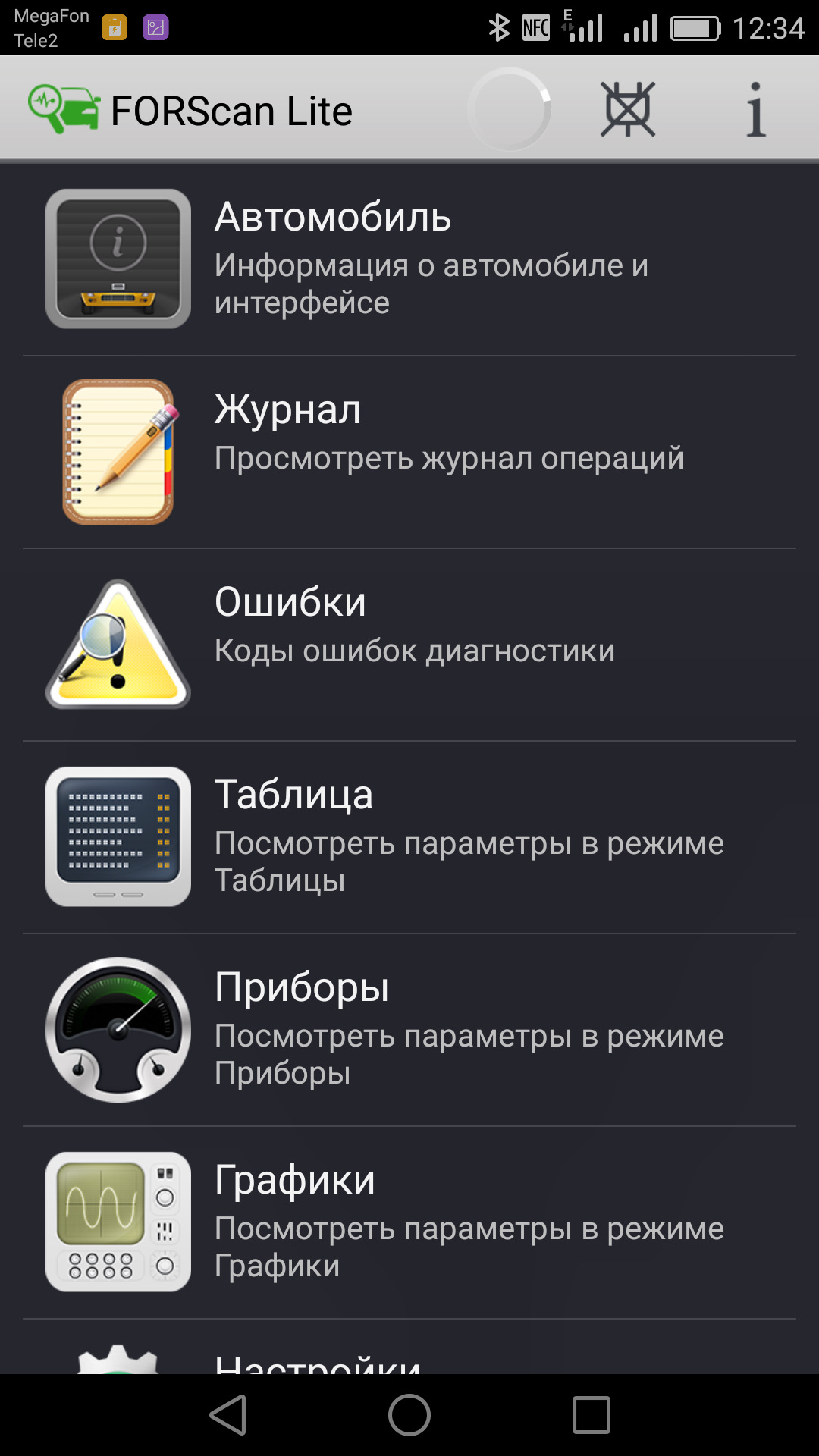Select Приборы gauges mode
Viewport: 819px width, 1456px height.
409,1030
